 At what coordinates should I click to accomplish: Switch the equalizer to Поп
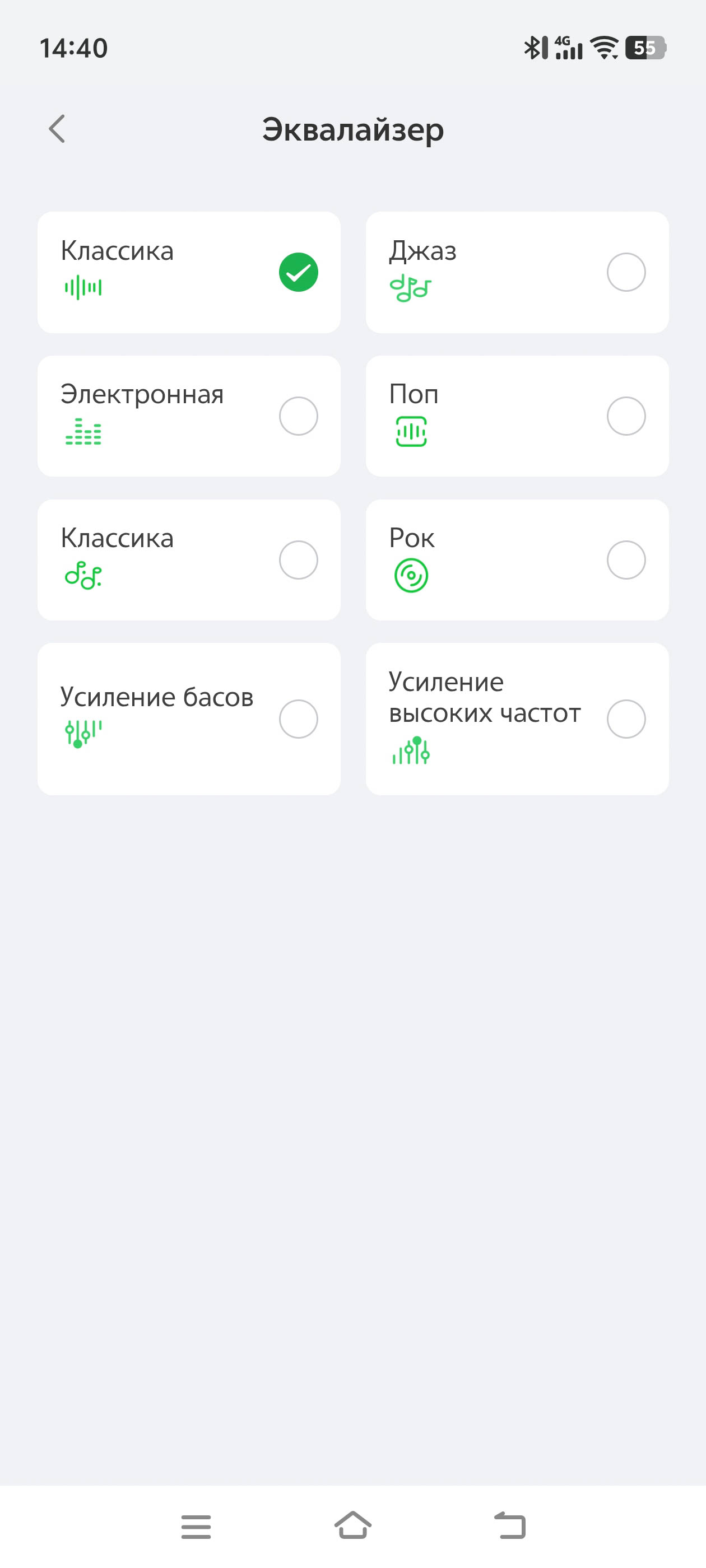pyautogui.click(x=625, y=416)
